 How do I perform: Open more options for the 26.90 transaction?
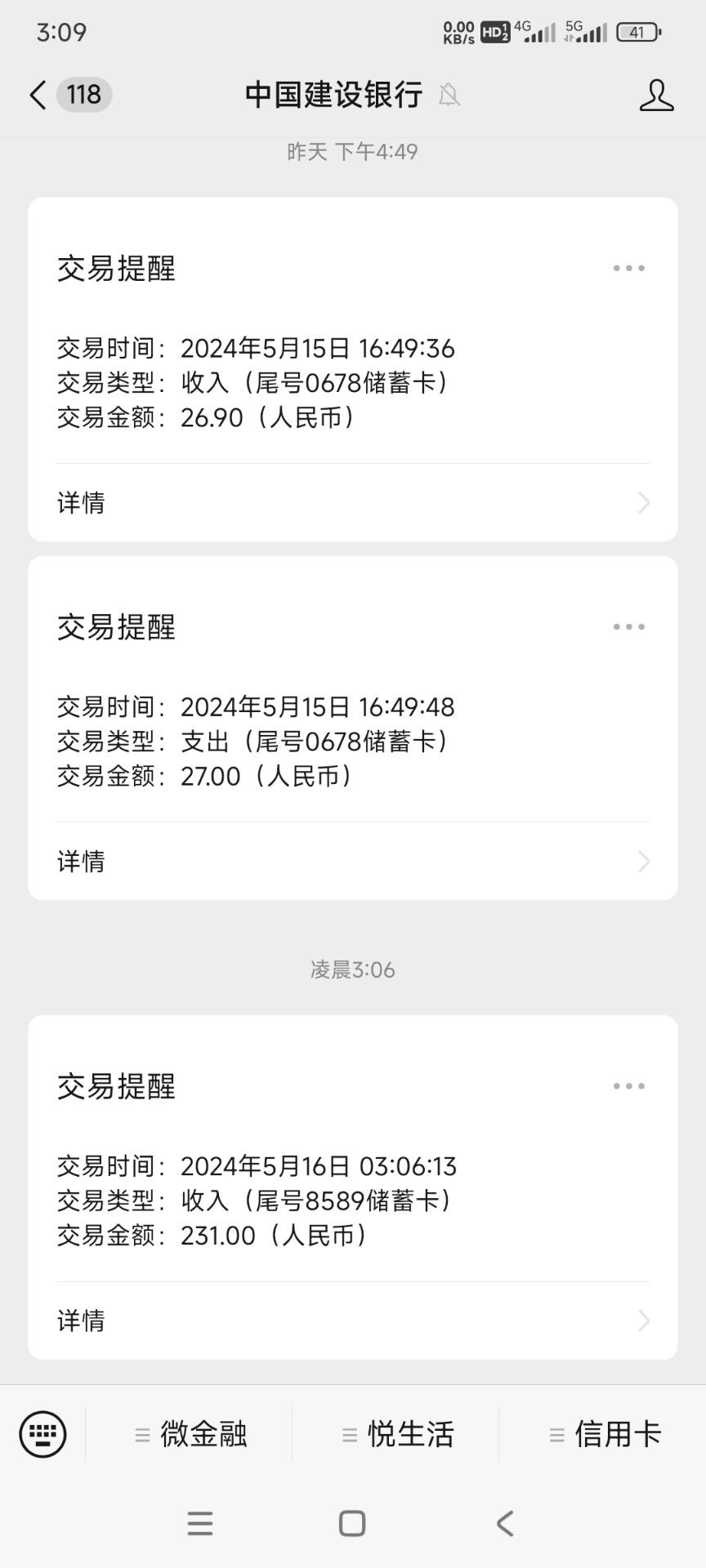[628, 269]
